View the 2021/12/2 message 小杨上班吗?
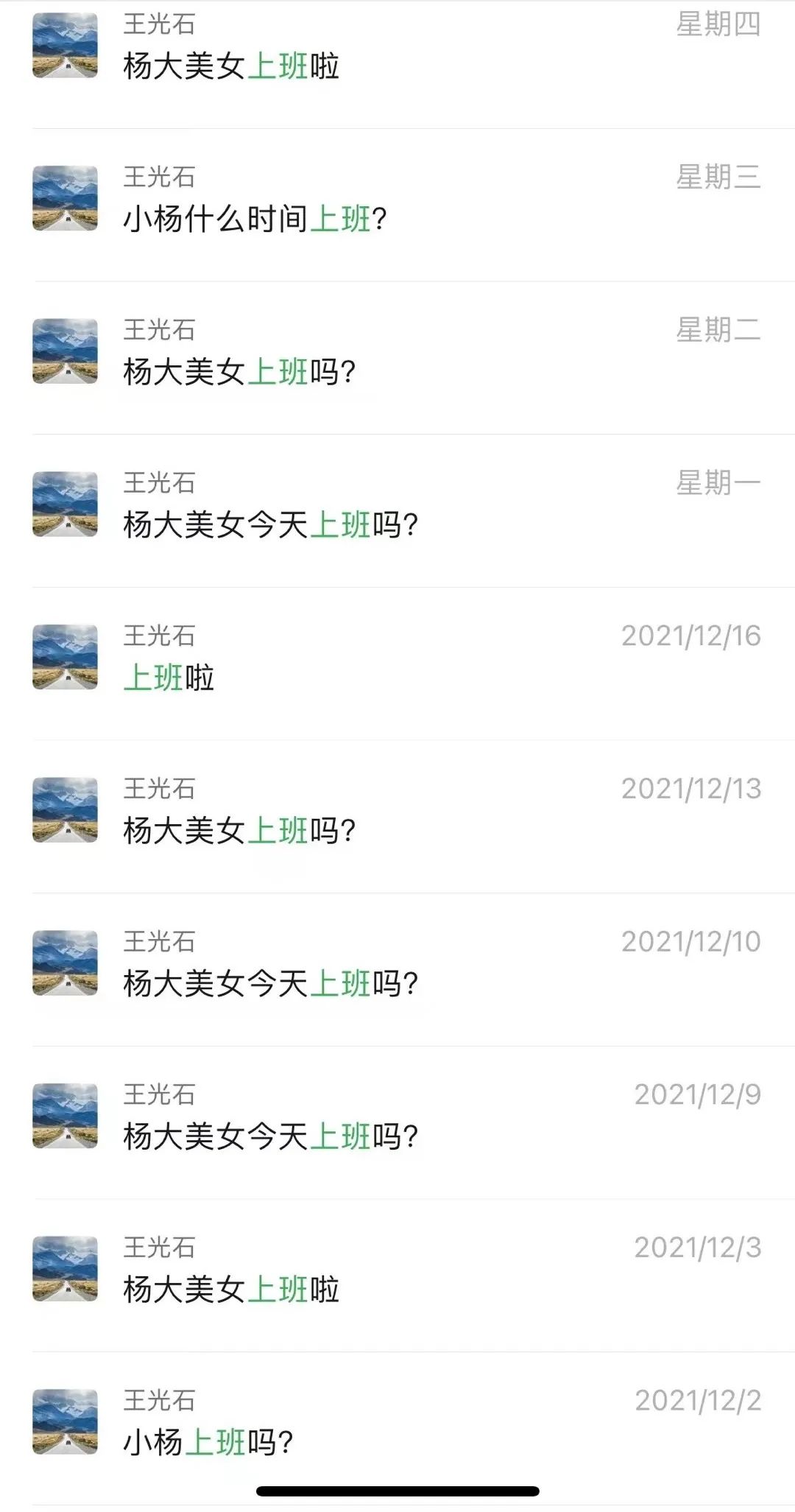 coord(397,1427)
